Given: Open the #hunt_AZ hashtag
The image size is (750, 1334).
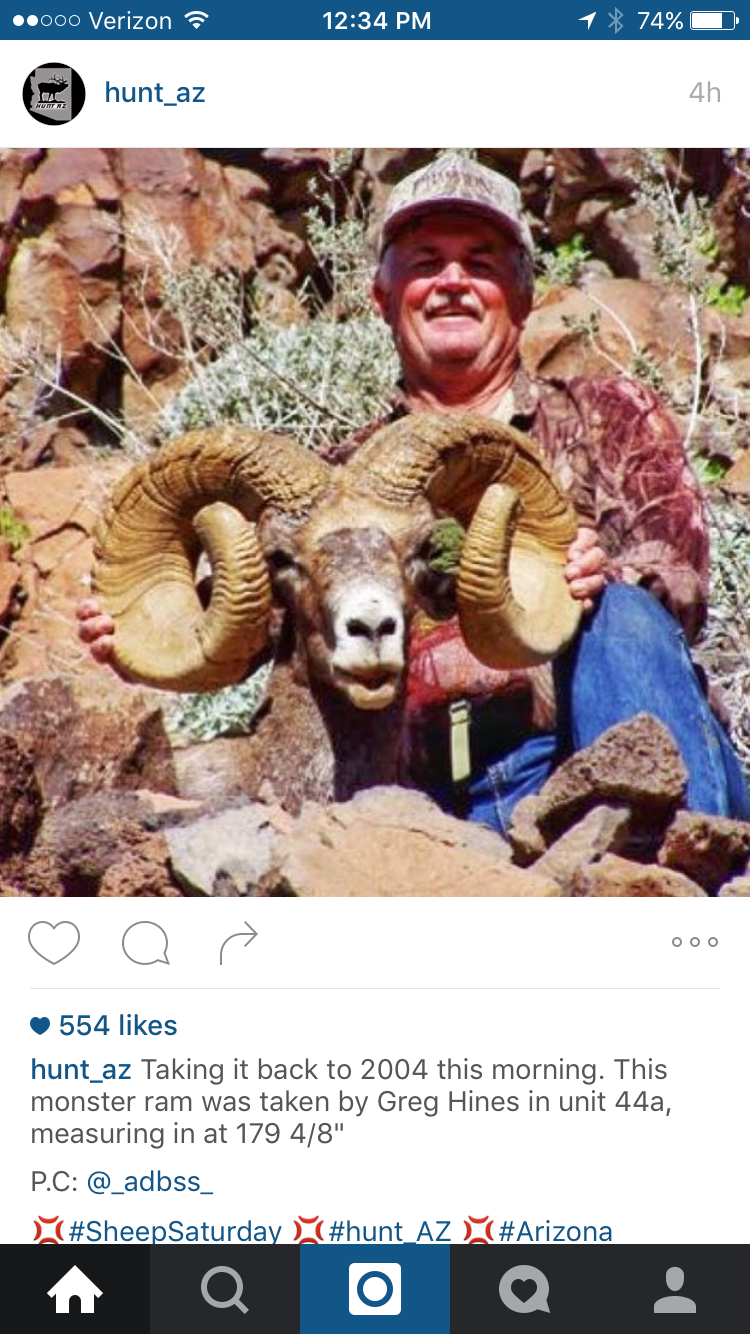Looking at the screenshot, I should pos(389,1230).
